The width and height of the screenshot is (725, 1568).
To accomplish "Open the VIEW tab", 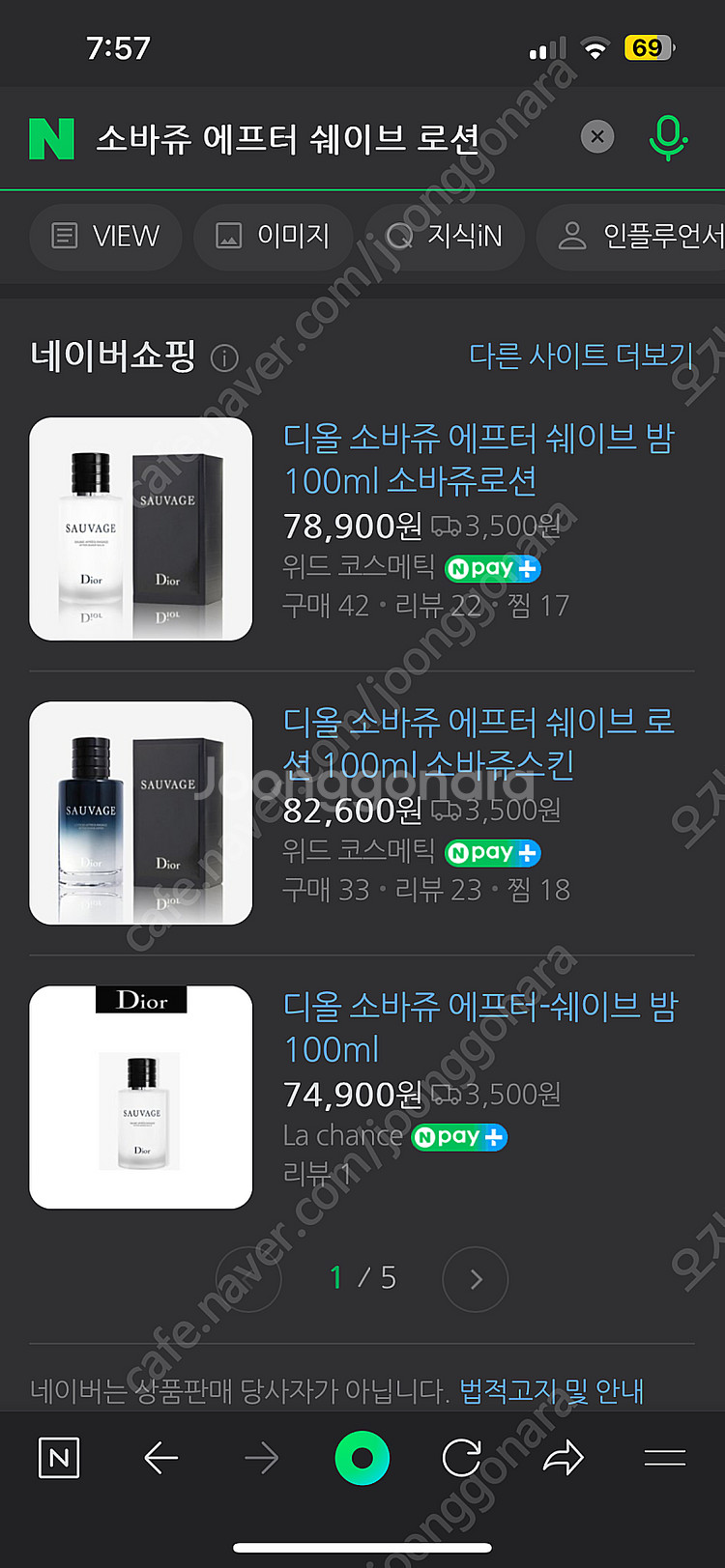I will click(x=105, y=237).
